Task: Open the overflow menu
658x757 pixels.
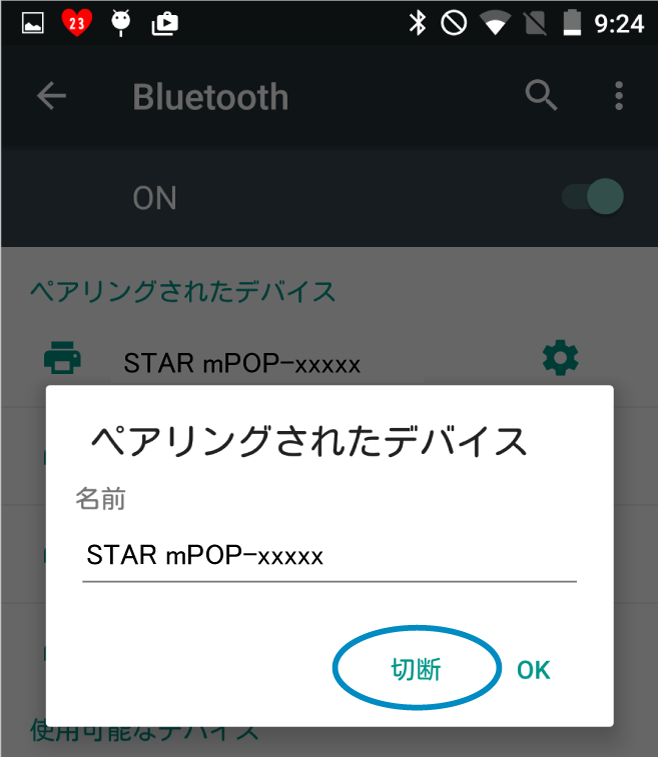Action: [x=619, y=96]
